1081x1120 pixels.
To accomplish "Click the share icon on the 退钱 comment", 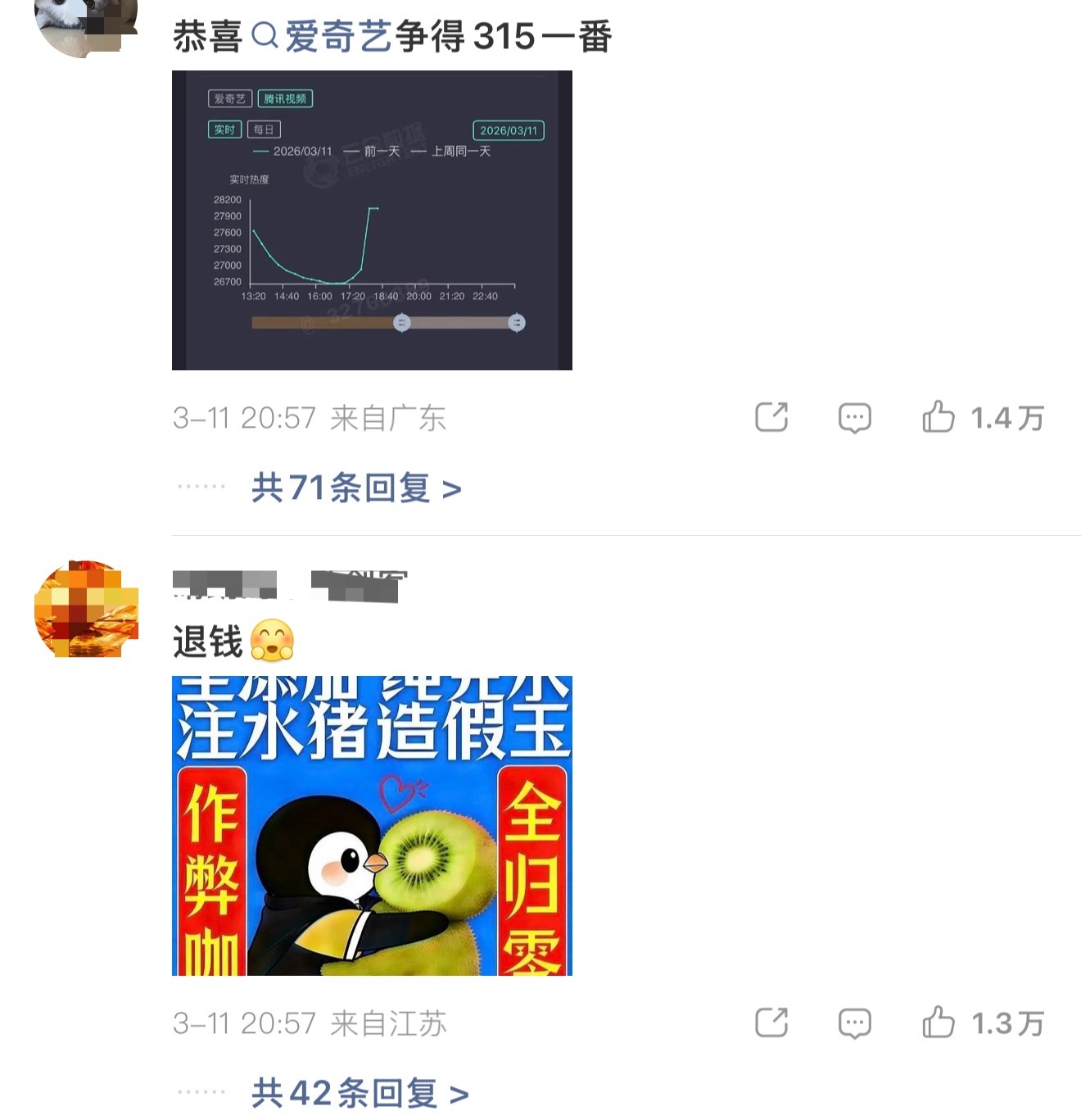I will coord(772,1023).
